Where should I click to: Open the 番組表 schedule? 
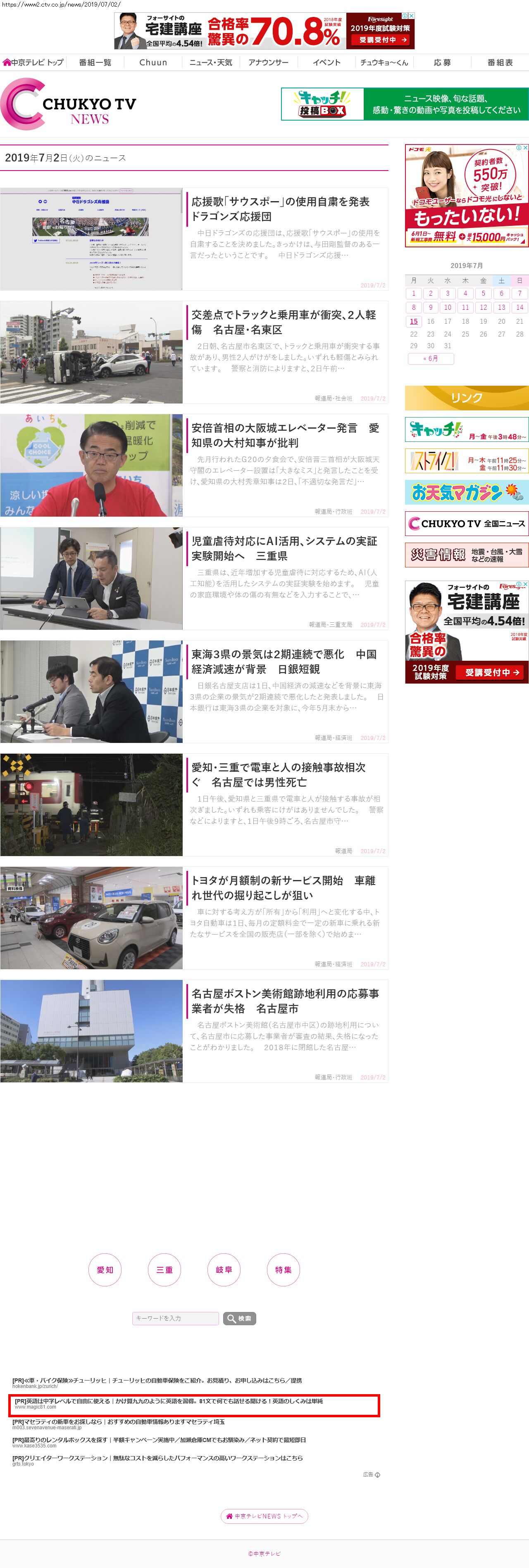pos(500,62)
